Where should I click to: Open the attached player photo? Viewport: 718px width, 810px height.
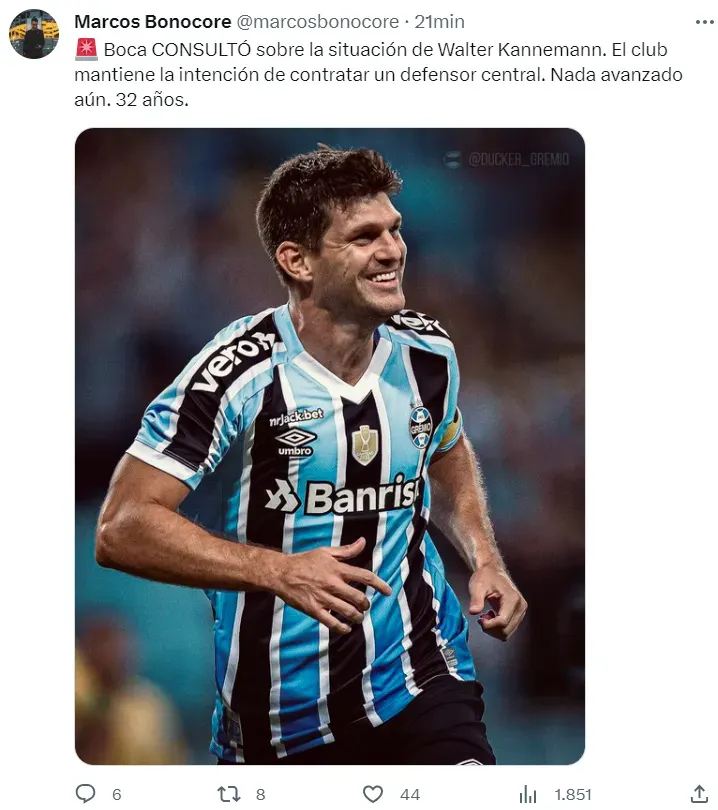pos(330,446)
